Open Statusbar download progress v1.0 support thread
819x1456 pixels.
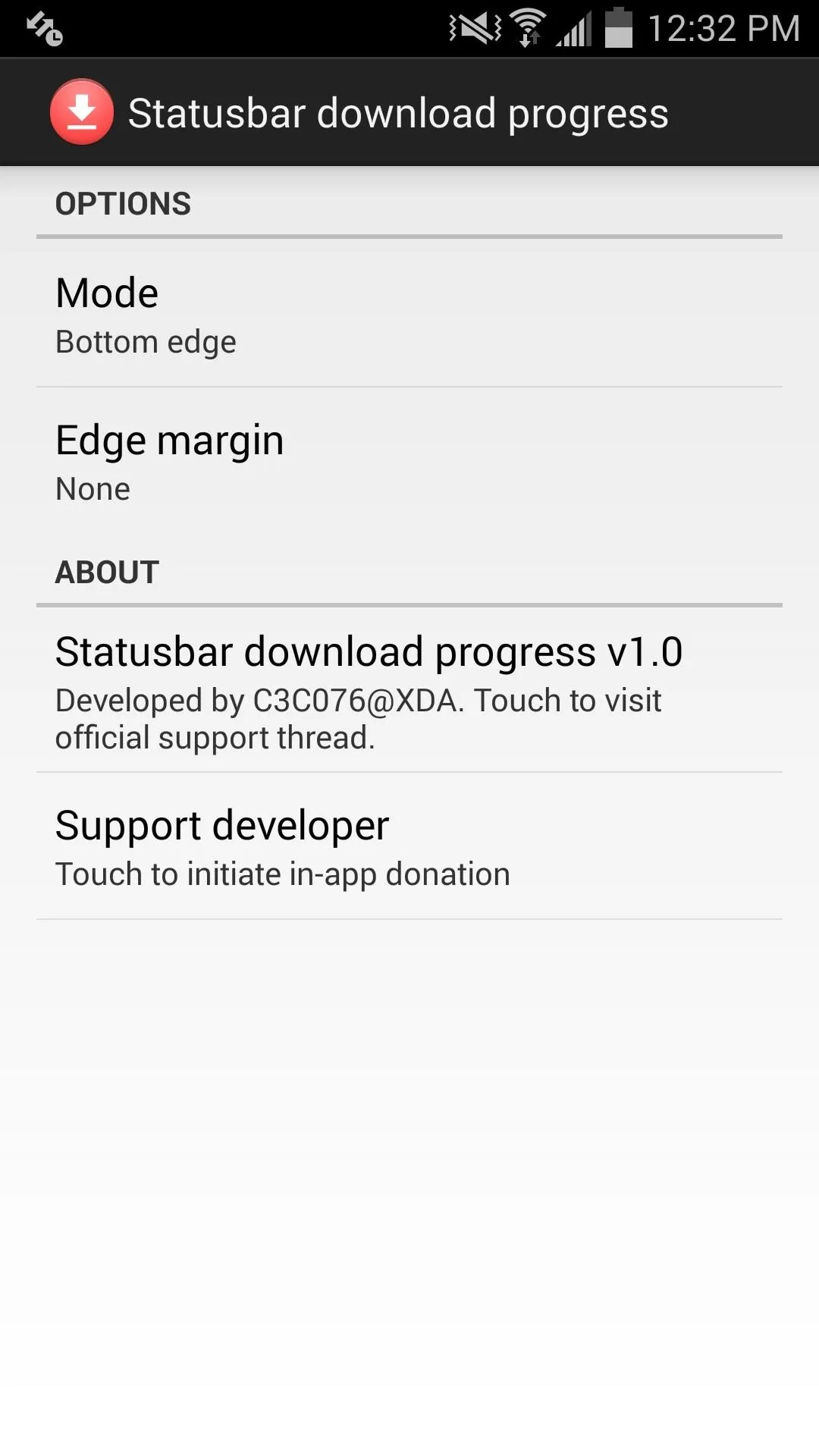click(x=409, y=691)
